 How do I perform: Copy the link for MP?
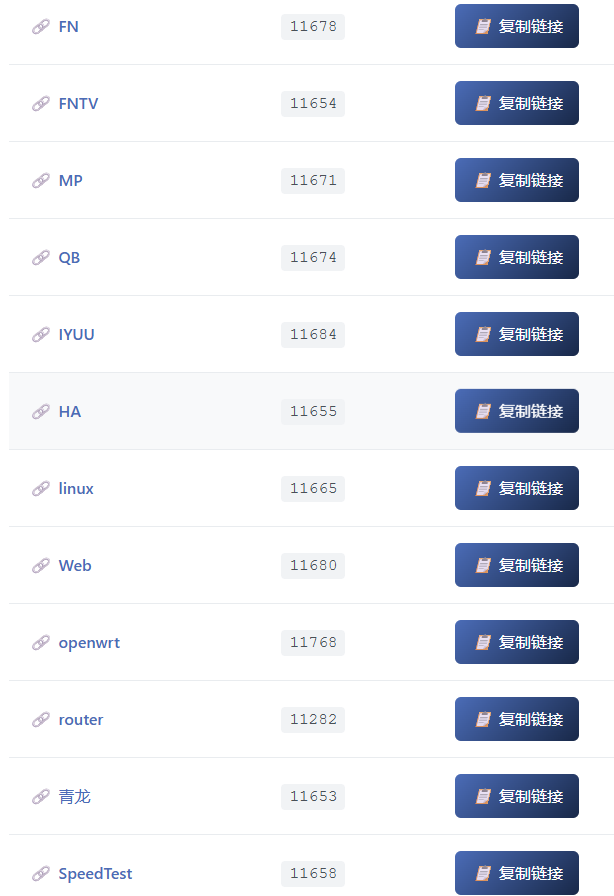pos(516,180)
